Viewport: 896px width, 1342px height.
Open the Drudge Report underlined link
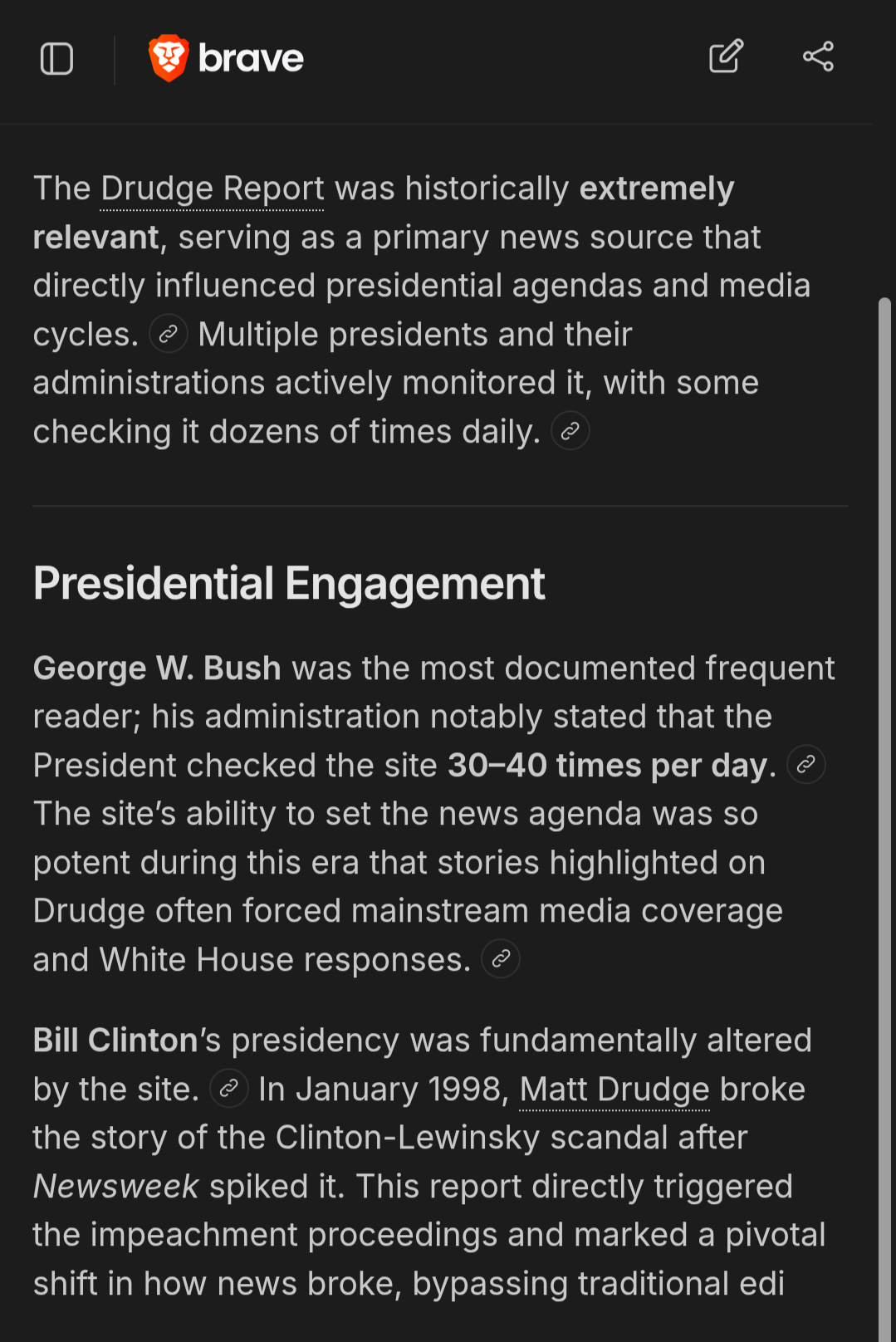pyautogui.click(x=213, y=189)
